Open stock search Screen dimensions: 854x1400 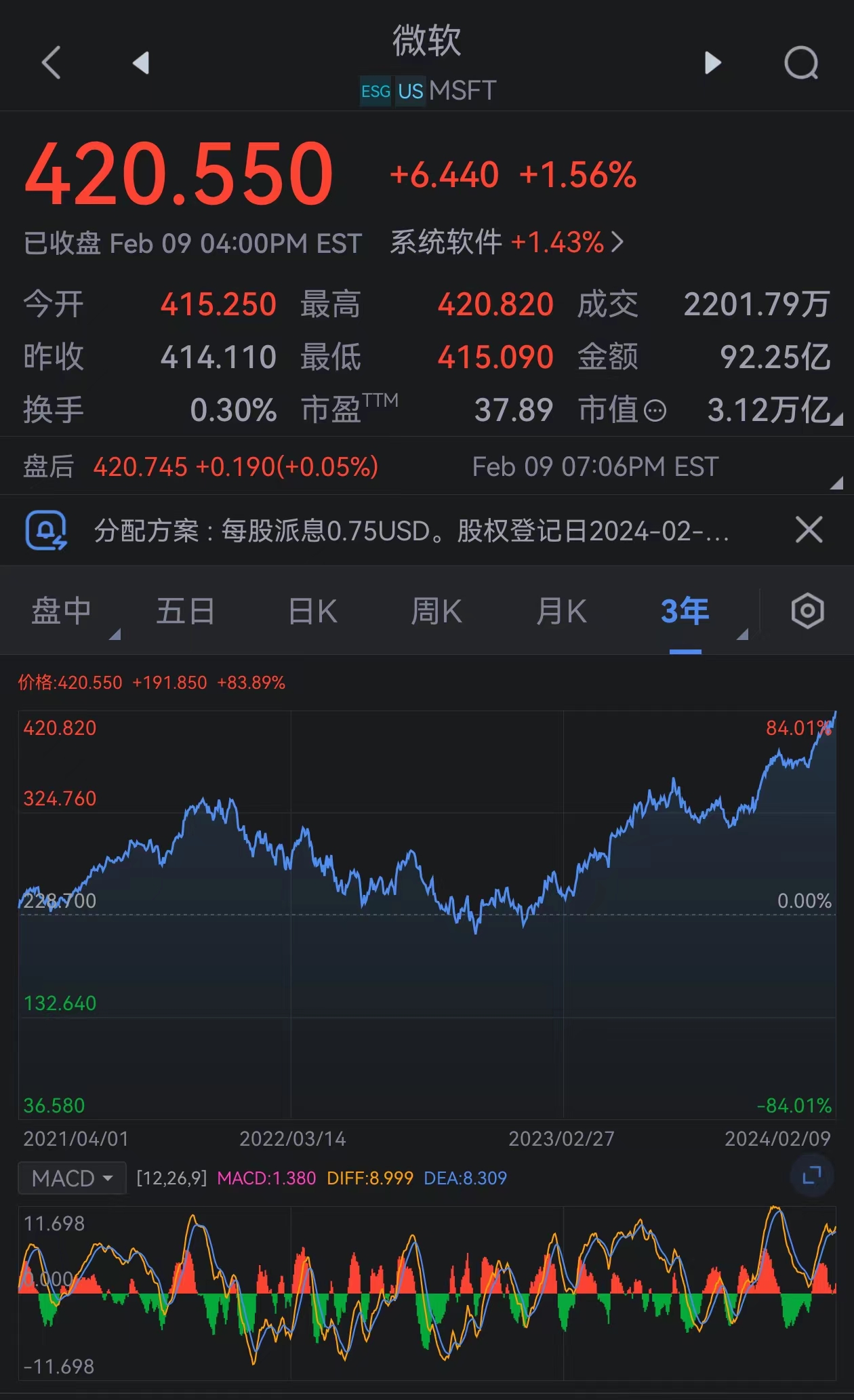801,63
